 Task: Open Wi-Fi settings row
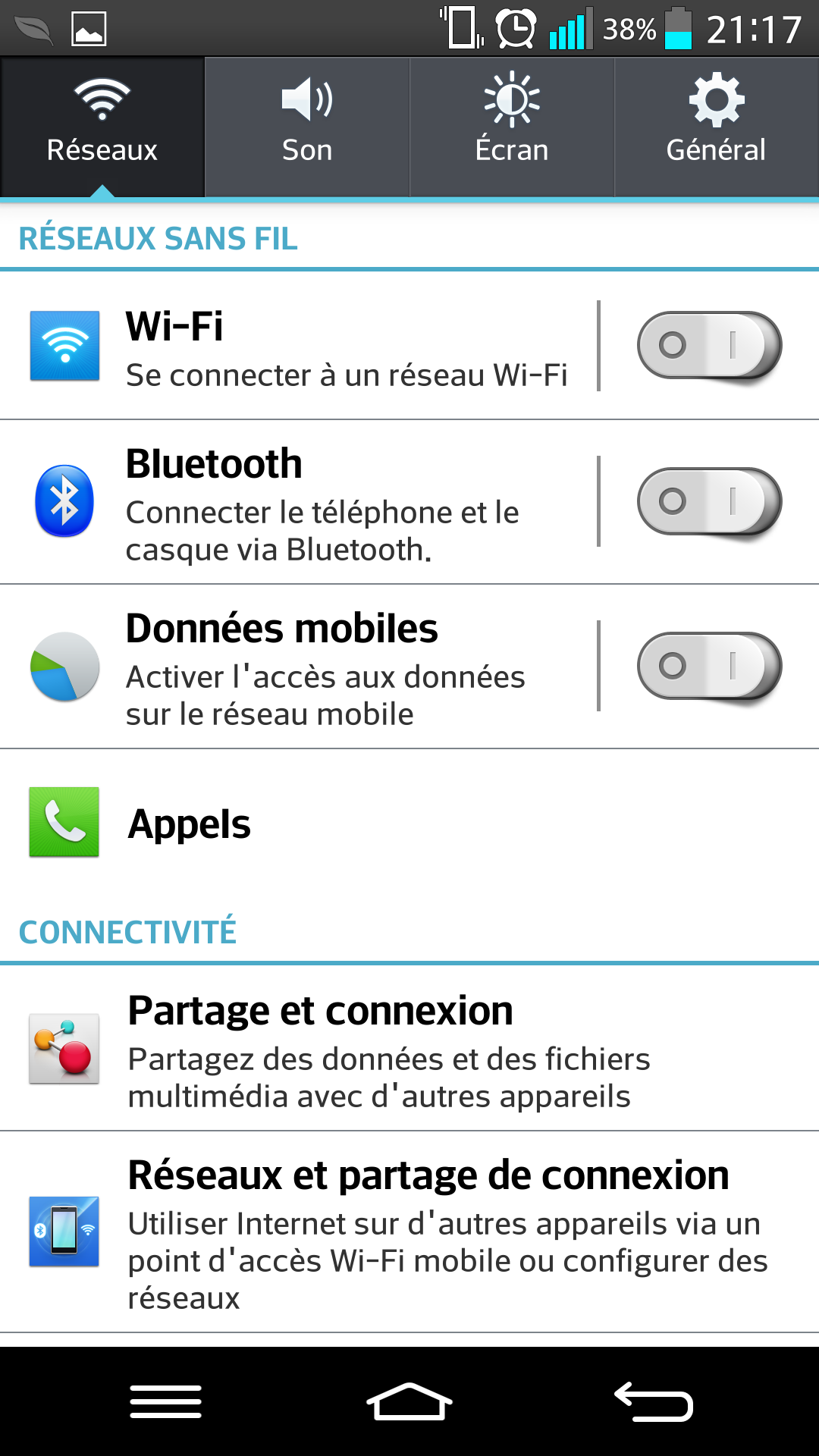[299, 346]
